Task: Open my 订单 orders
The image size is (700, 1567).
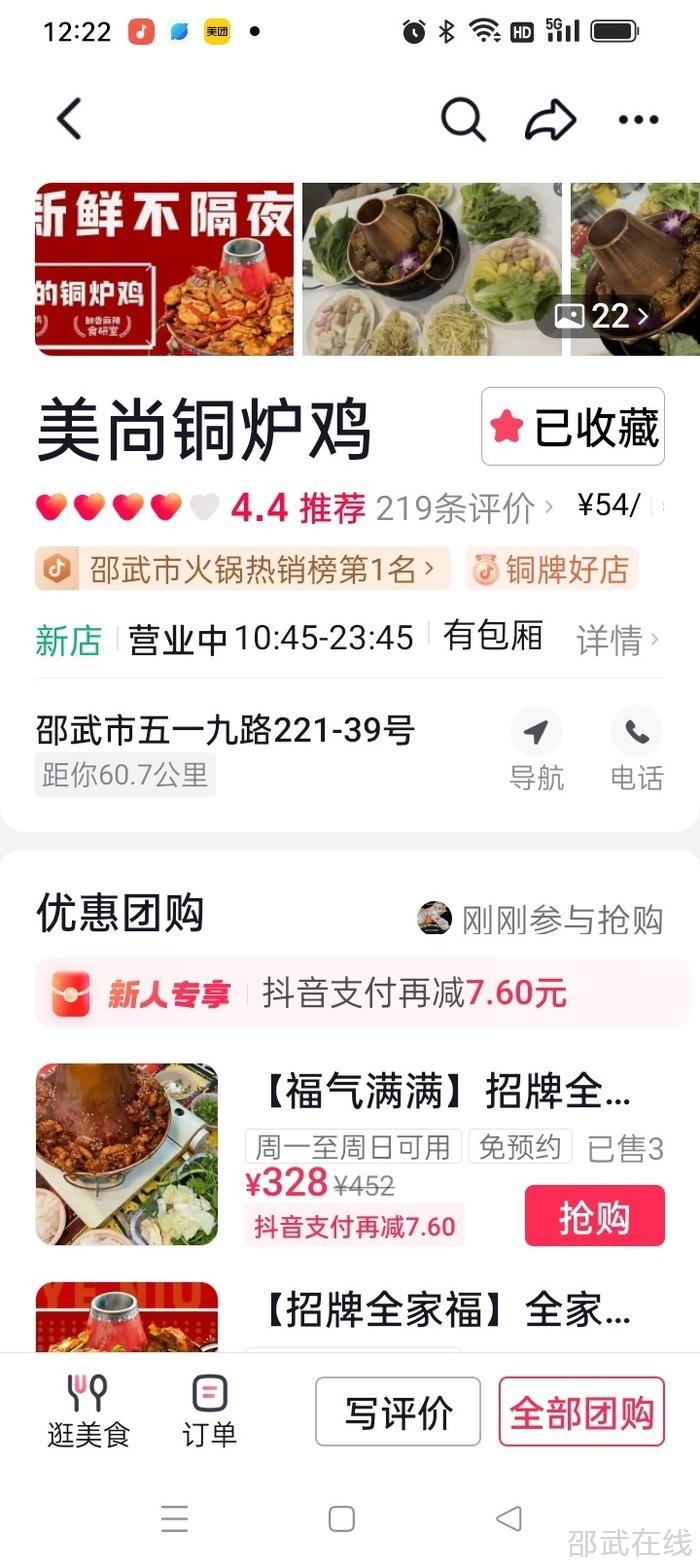Action: tap(209, 1410)
